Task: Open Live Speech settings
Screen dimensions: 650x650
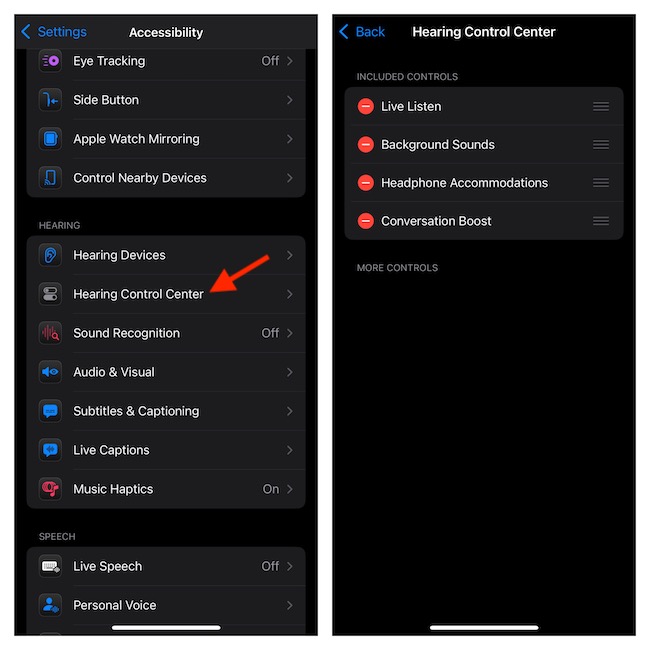Action: click(x=166, y=566)
